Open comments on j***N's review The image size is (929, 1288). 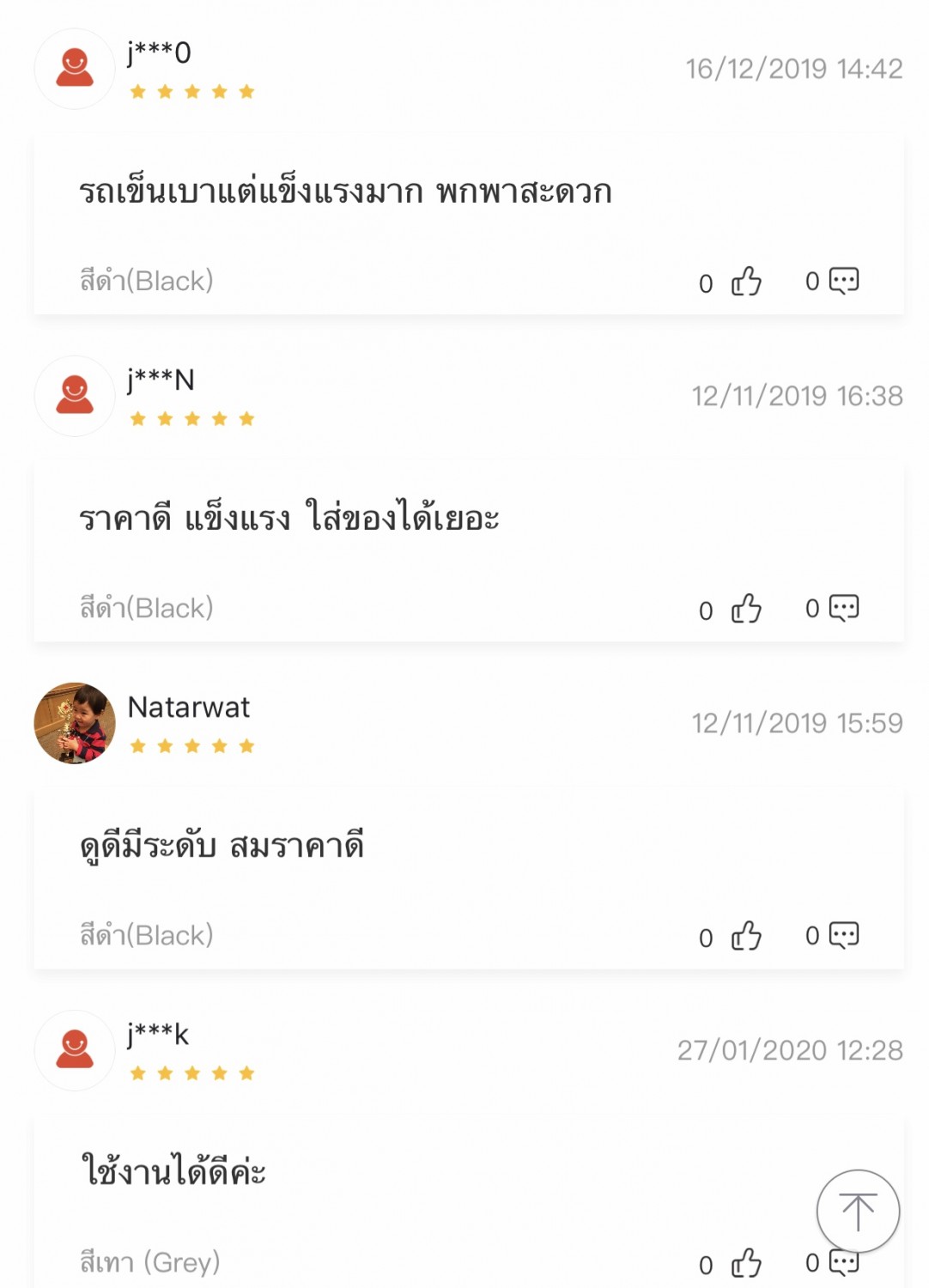click(843, 607)
